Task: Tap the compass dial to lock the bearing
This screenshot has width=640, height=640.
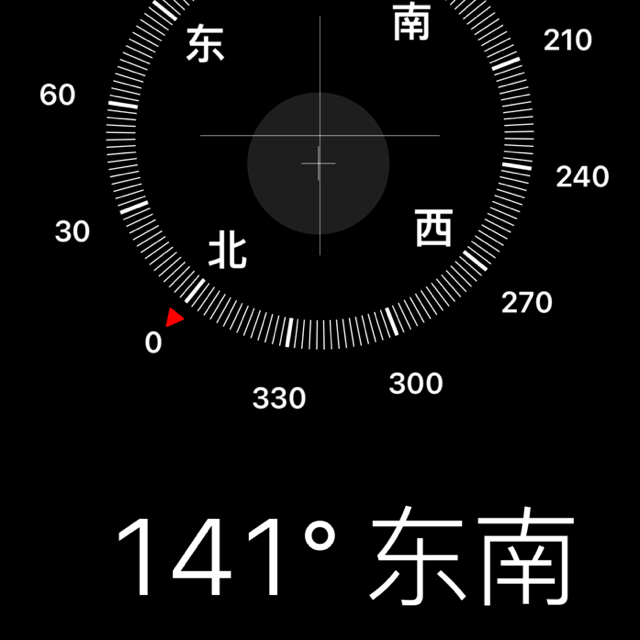Action: (318, 160)
